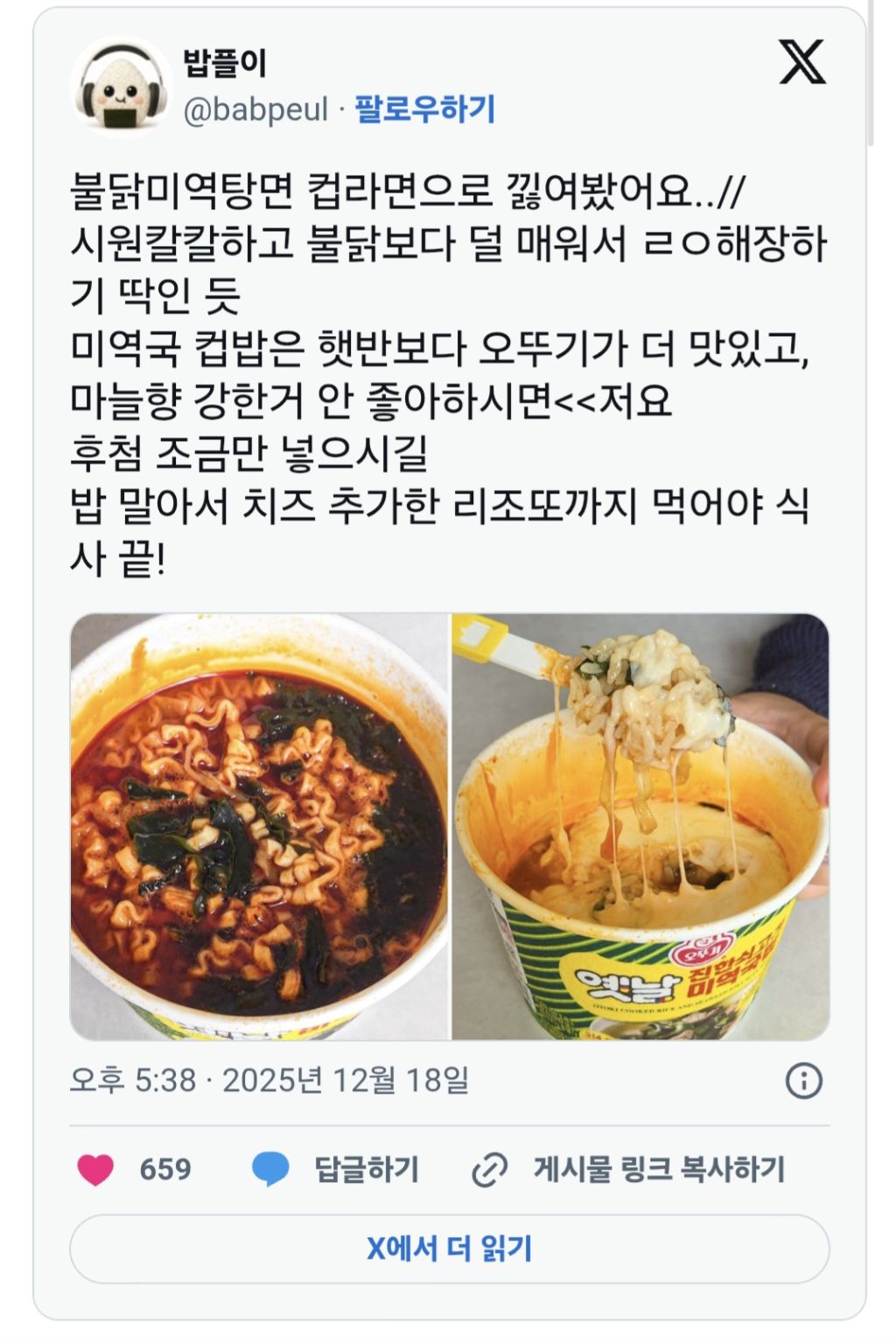Screen dimensions: 896x1343
Task: Click '게시물 링크 복사하기' to copy link
Action: pos(661,1167)
